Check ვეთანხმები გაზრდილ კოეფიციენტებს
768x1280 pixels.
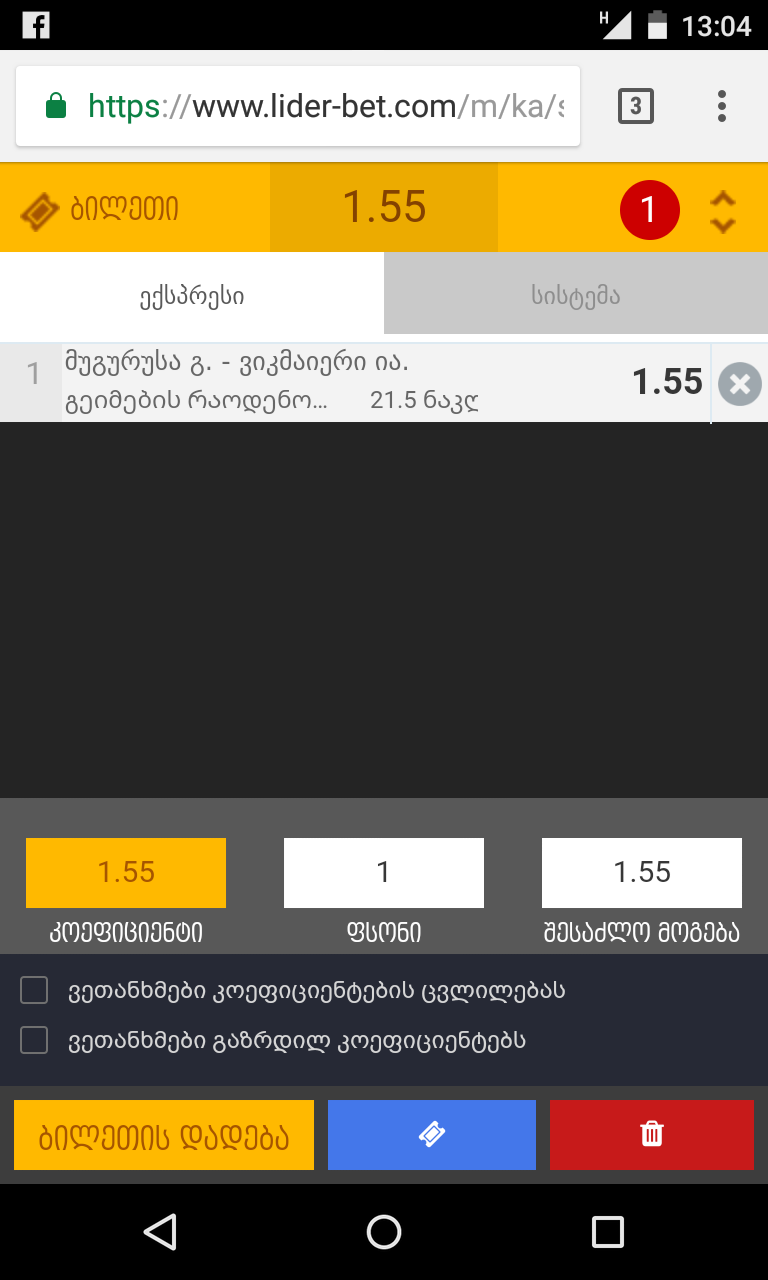35,1041
